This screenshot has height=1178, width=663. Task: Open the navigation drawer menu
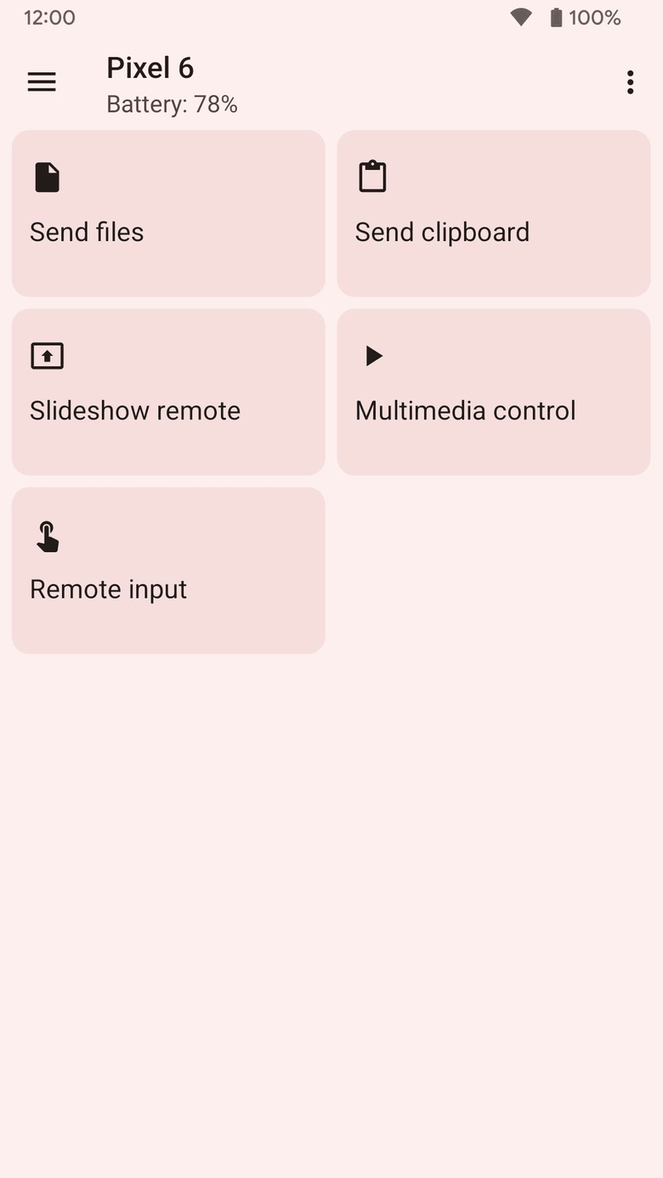coord(42,82)
